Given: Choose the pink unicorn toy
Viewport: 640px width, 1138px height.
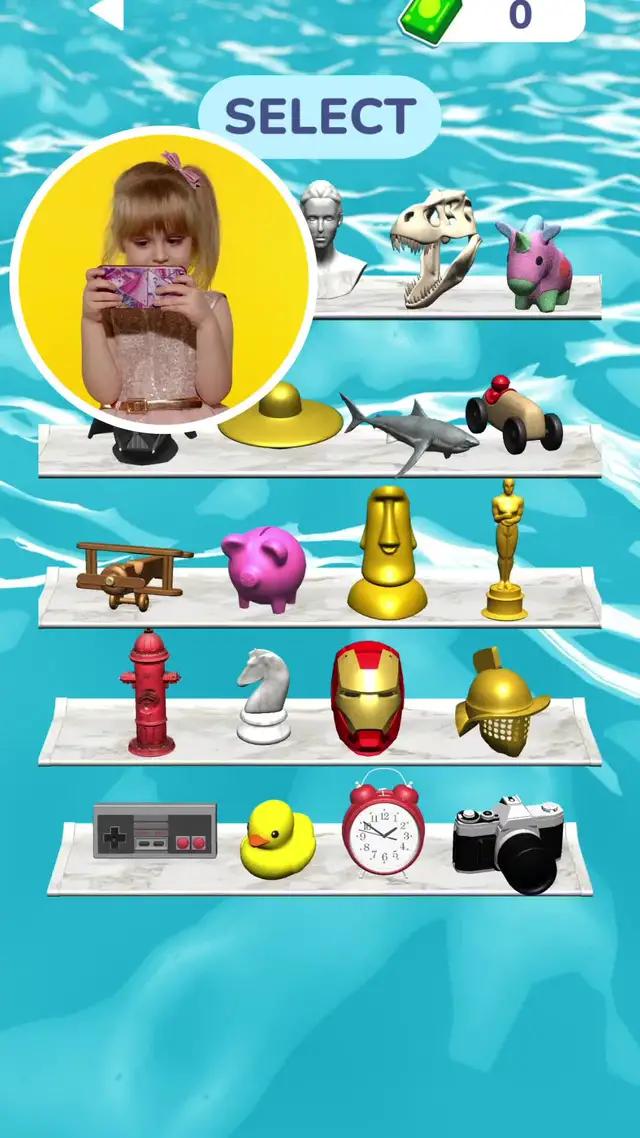Looking at the screenshot, I should coord(537,264).
